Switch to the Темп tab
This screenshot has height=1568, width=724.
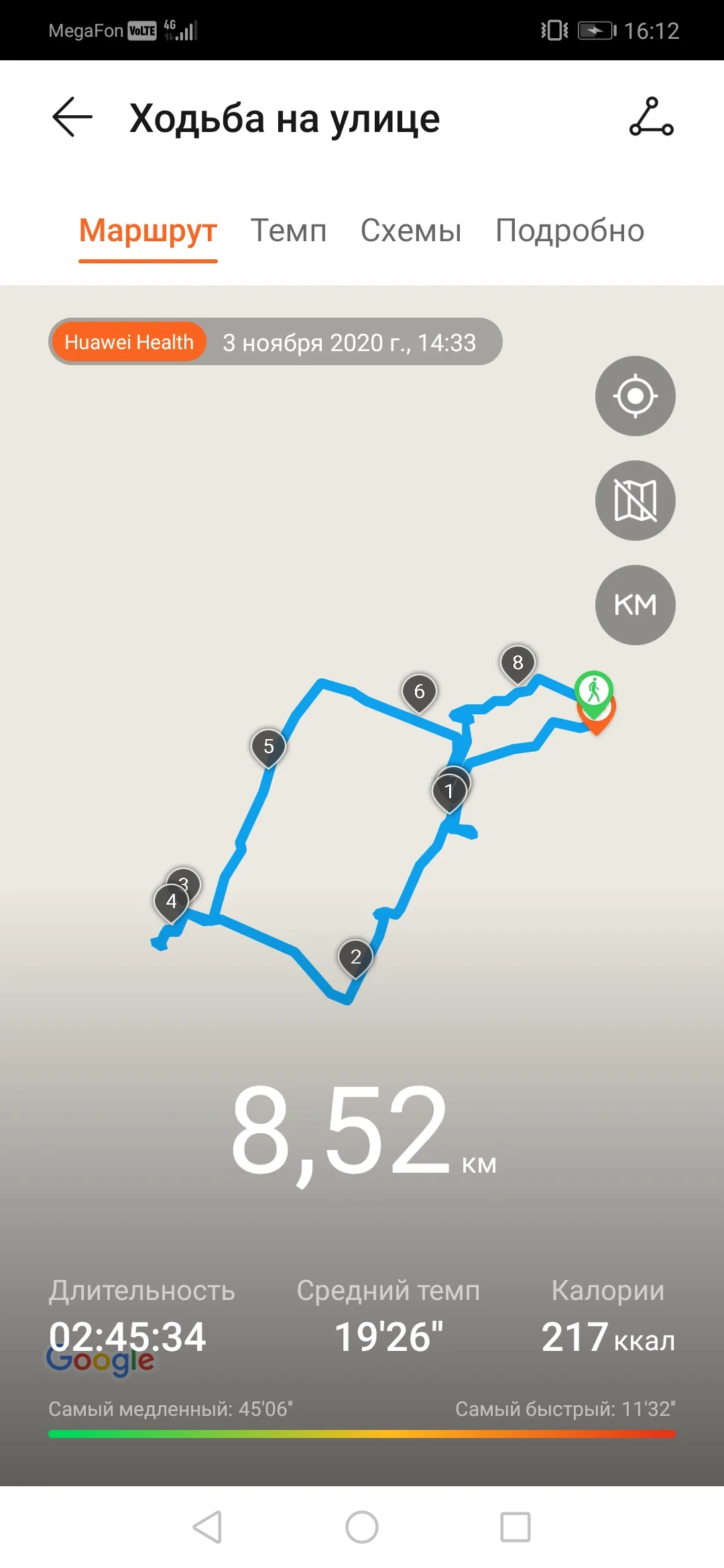coord(288,231)
